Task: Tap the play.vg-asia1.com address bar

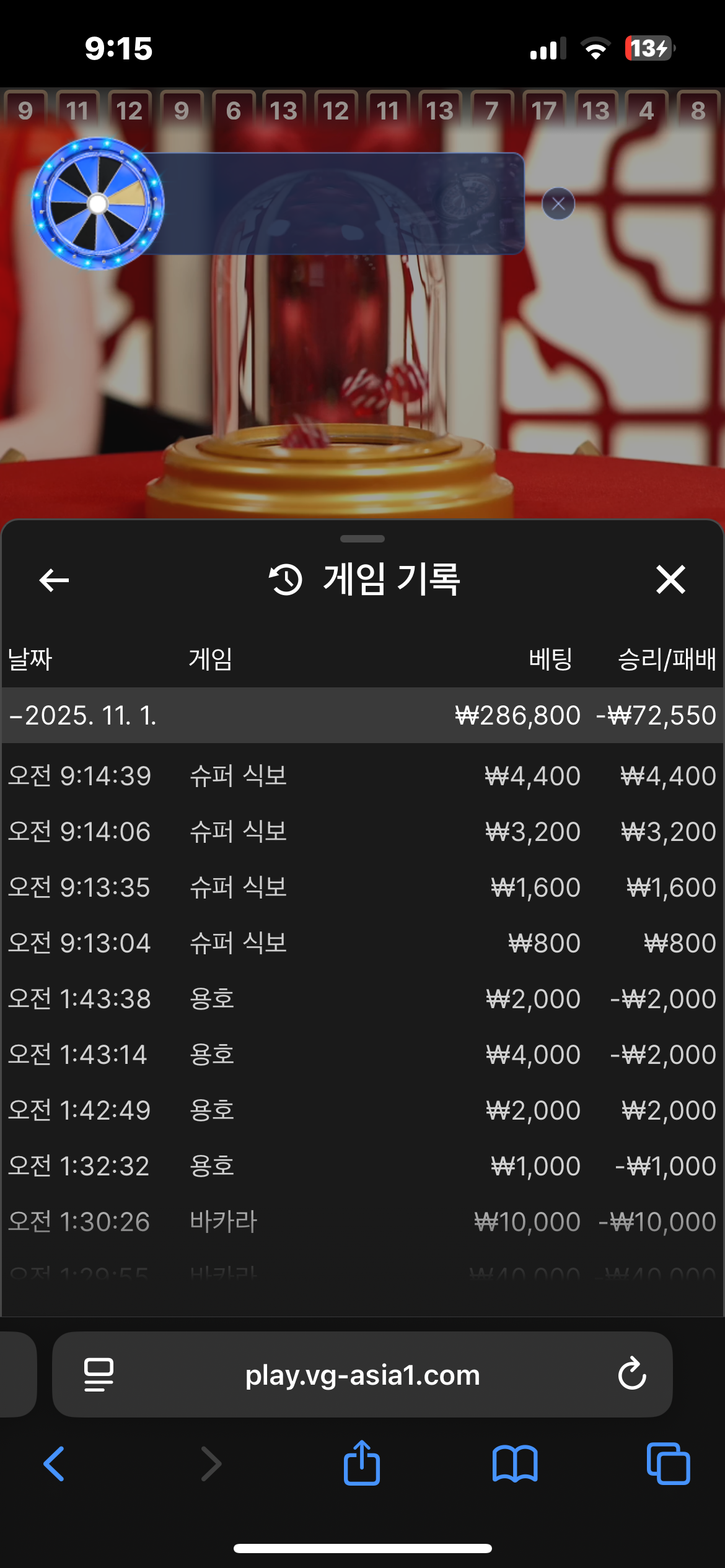Action: [362, 1375]
